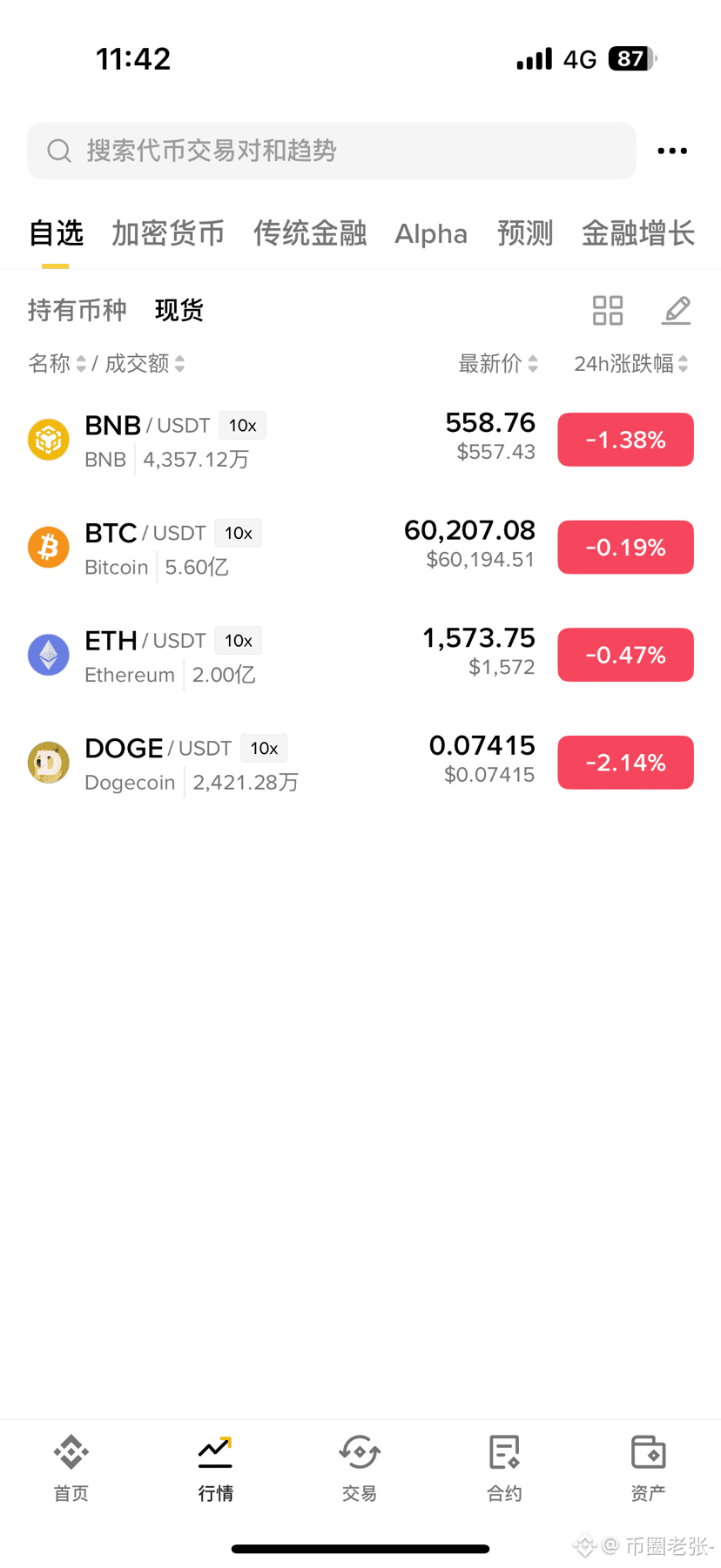Open the 资产 assets tab
This screenshot has width=721, height=1568.
point(649,1470)
